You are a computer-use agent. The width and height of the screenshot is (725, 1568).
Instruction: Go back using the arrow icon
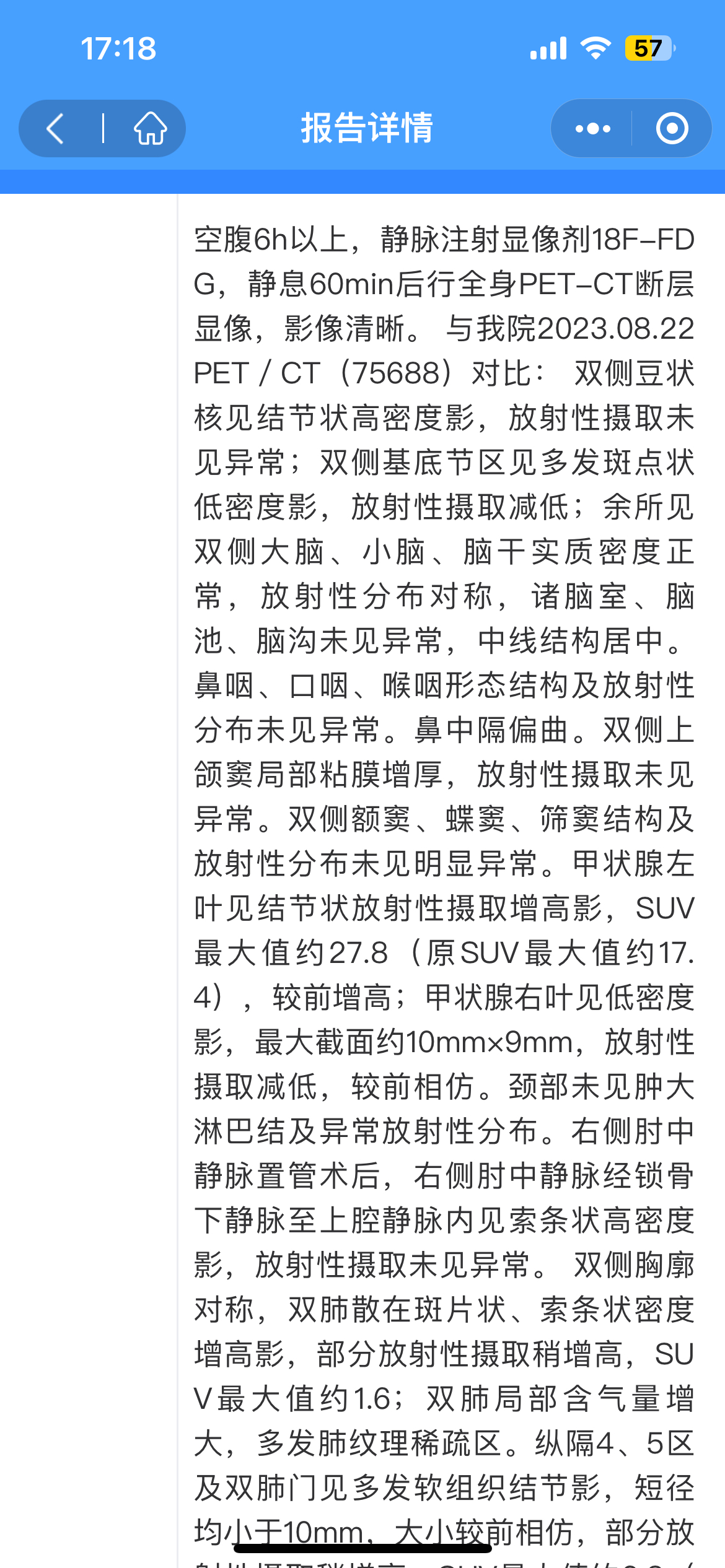coord(56,129)
